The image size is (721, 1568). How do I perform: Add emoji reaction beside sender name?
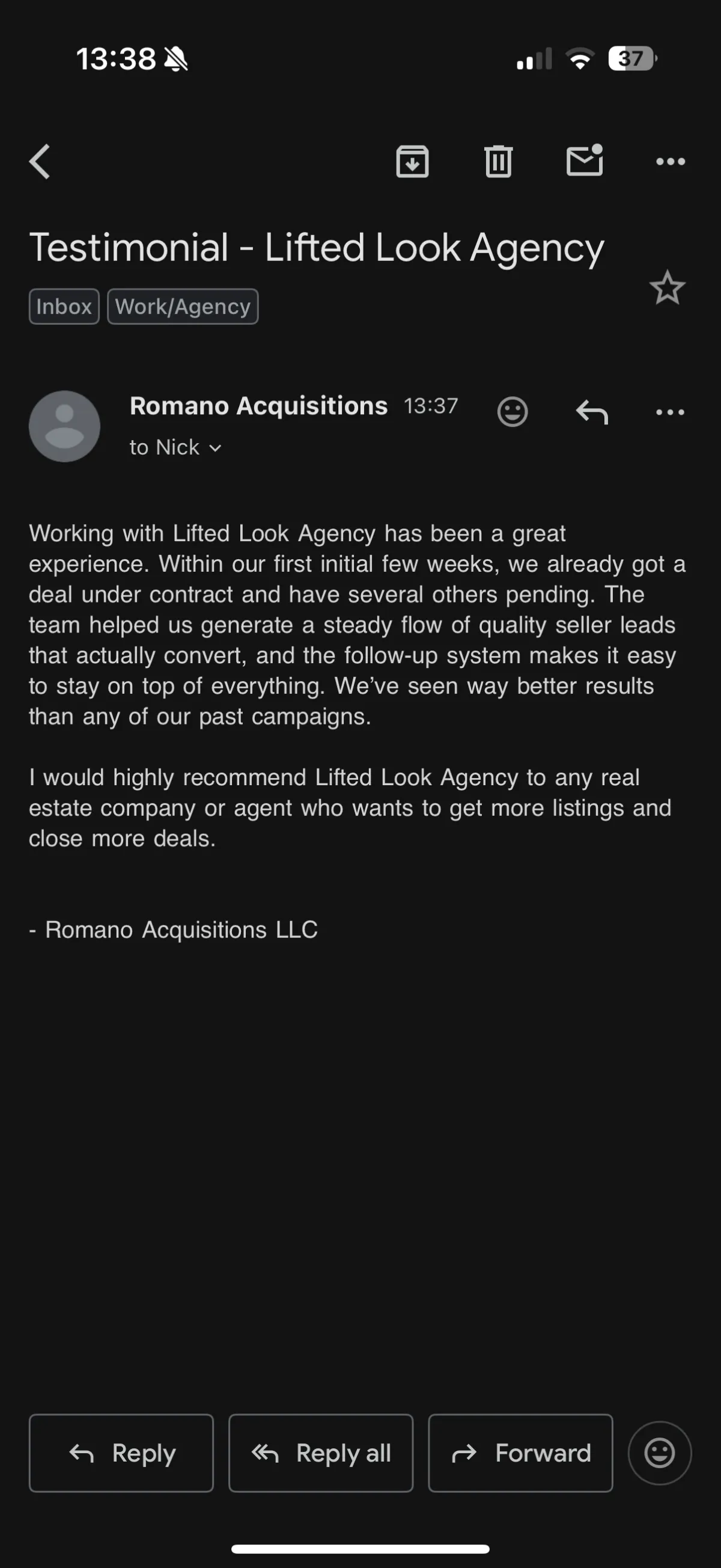513,412
